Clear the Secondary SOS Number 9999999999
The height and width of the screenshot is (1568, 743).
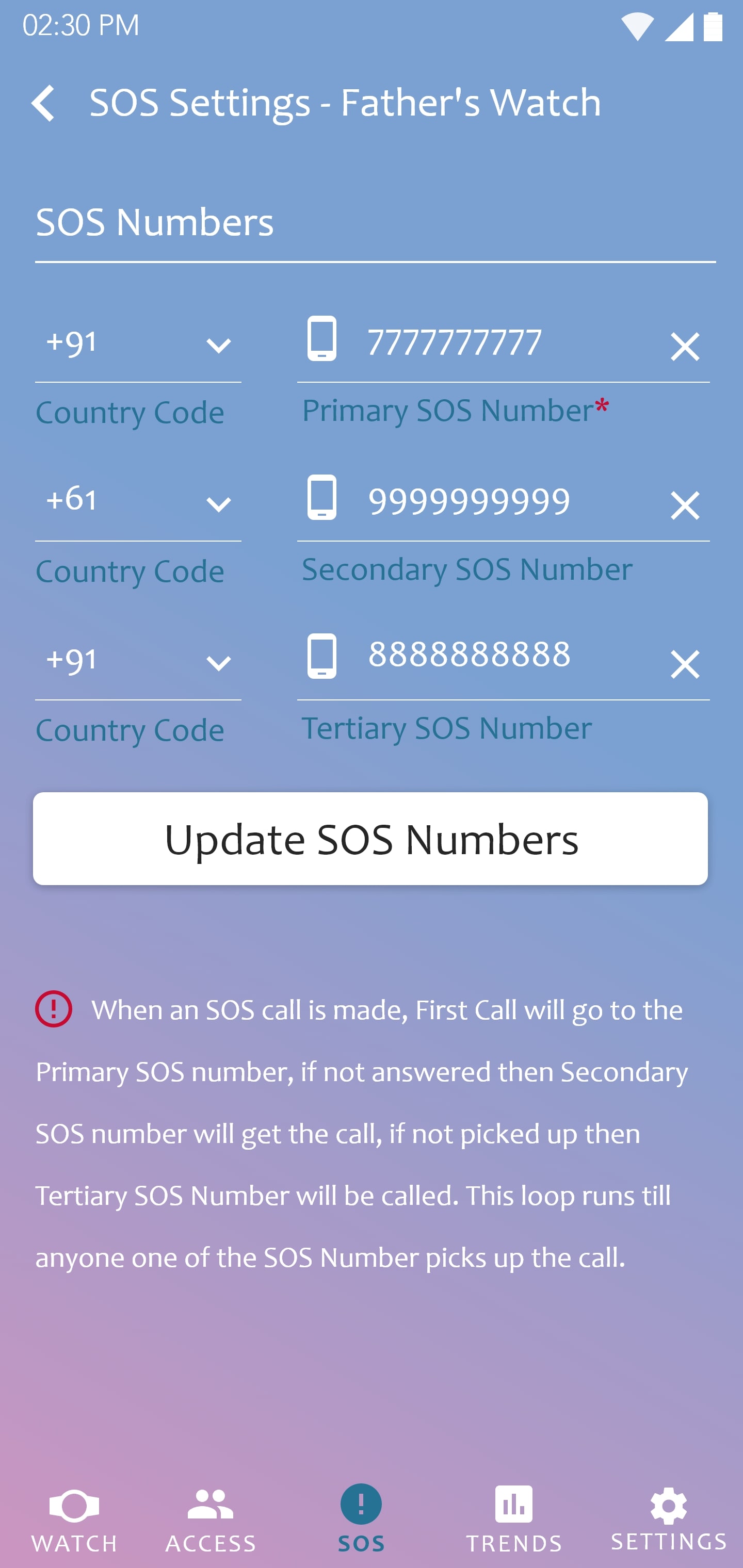pos(685,506)
